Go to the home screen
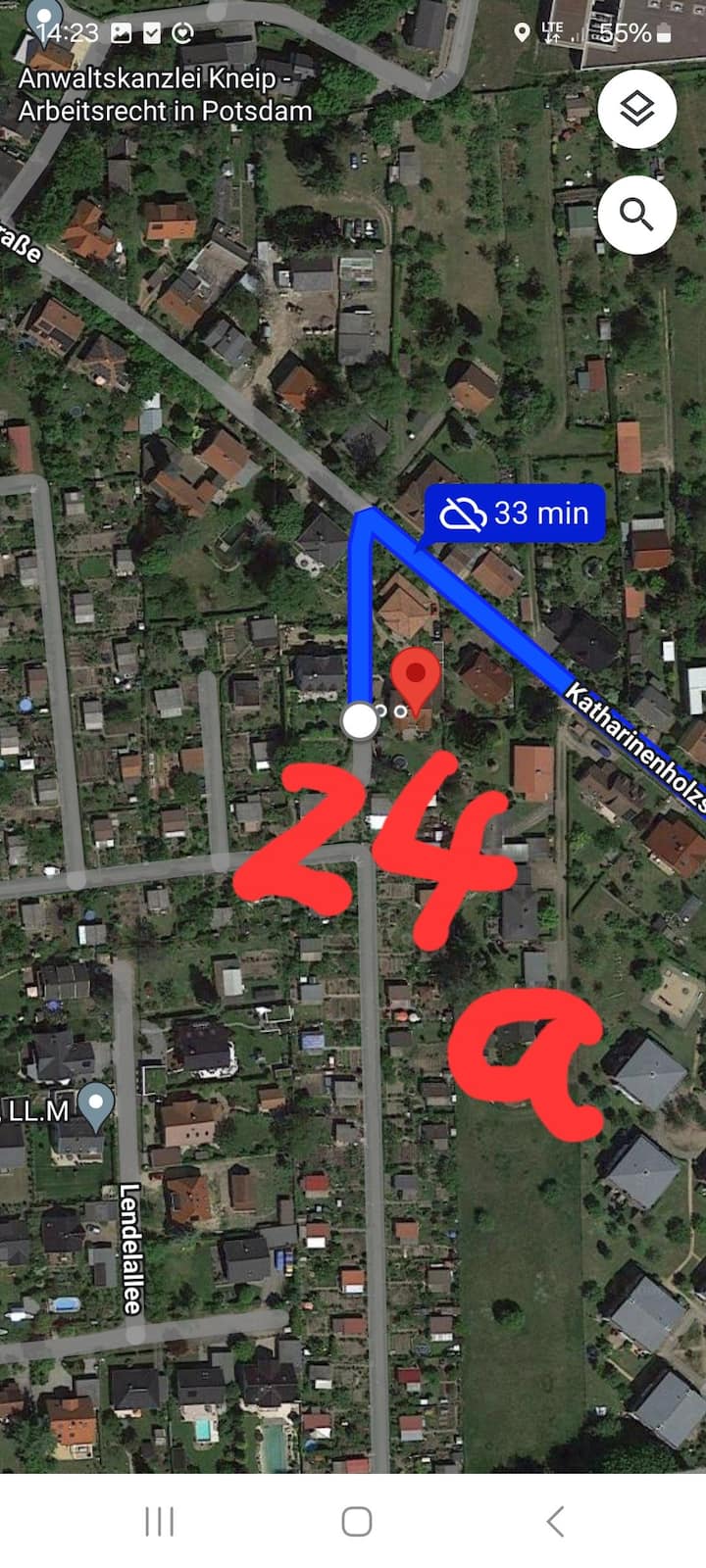The height and width of the screenshot is (1568, 706). point(357,1522)
